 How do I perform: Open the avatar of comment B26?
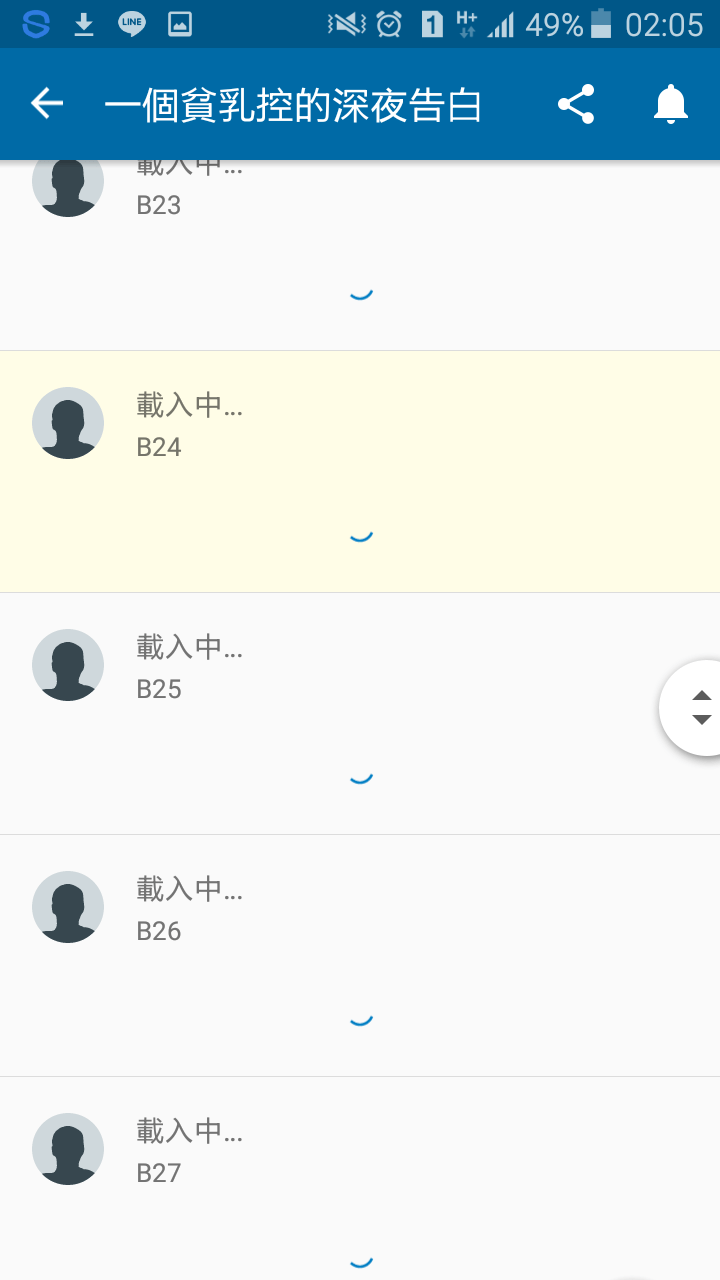68,907
